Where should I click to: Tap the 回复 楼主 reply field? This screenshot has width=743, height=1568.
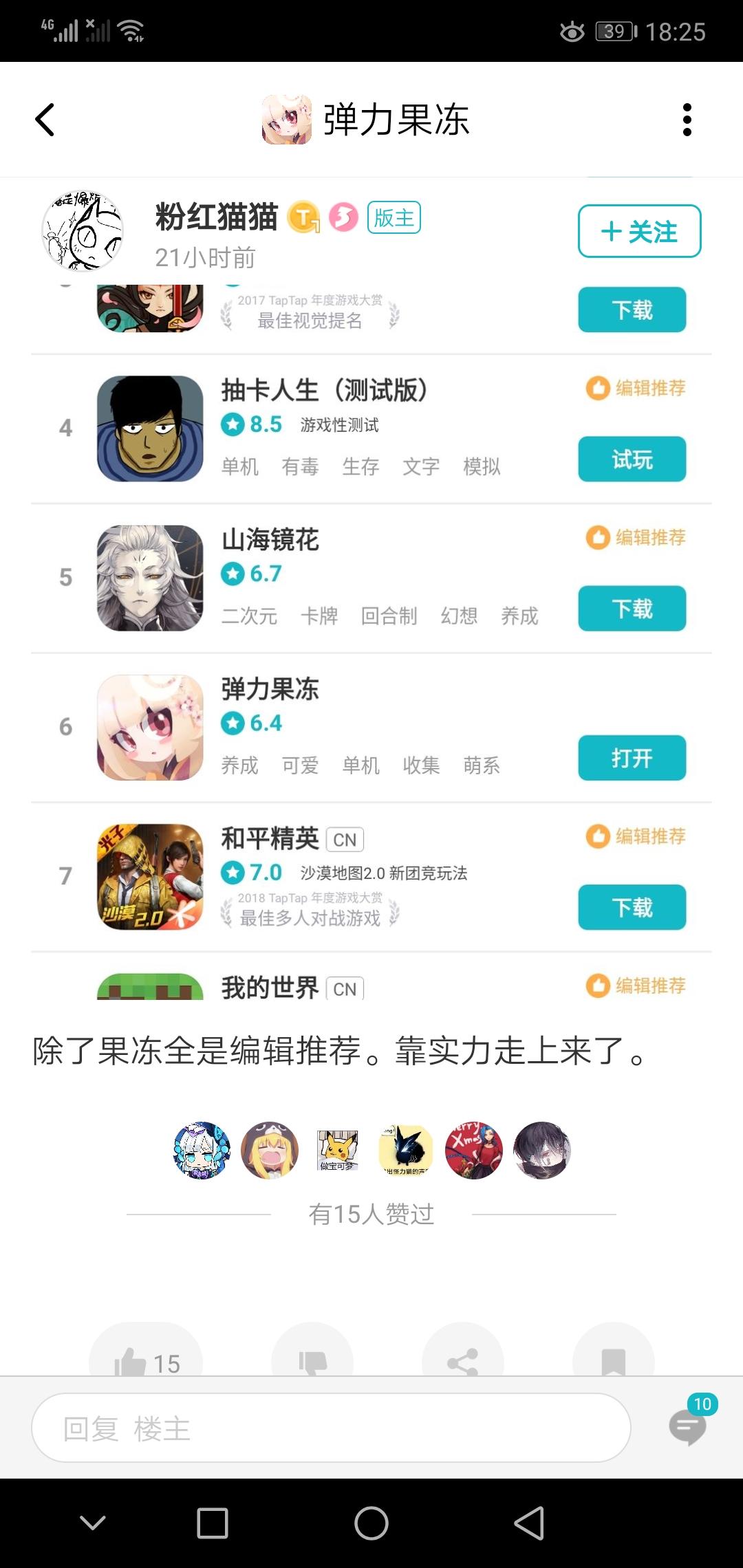(x=330, y=1428)
